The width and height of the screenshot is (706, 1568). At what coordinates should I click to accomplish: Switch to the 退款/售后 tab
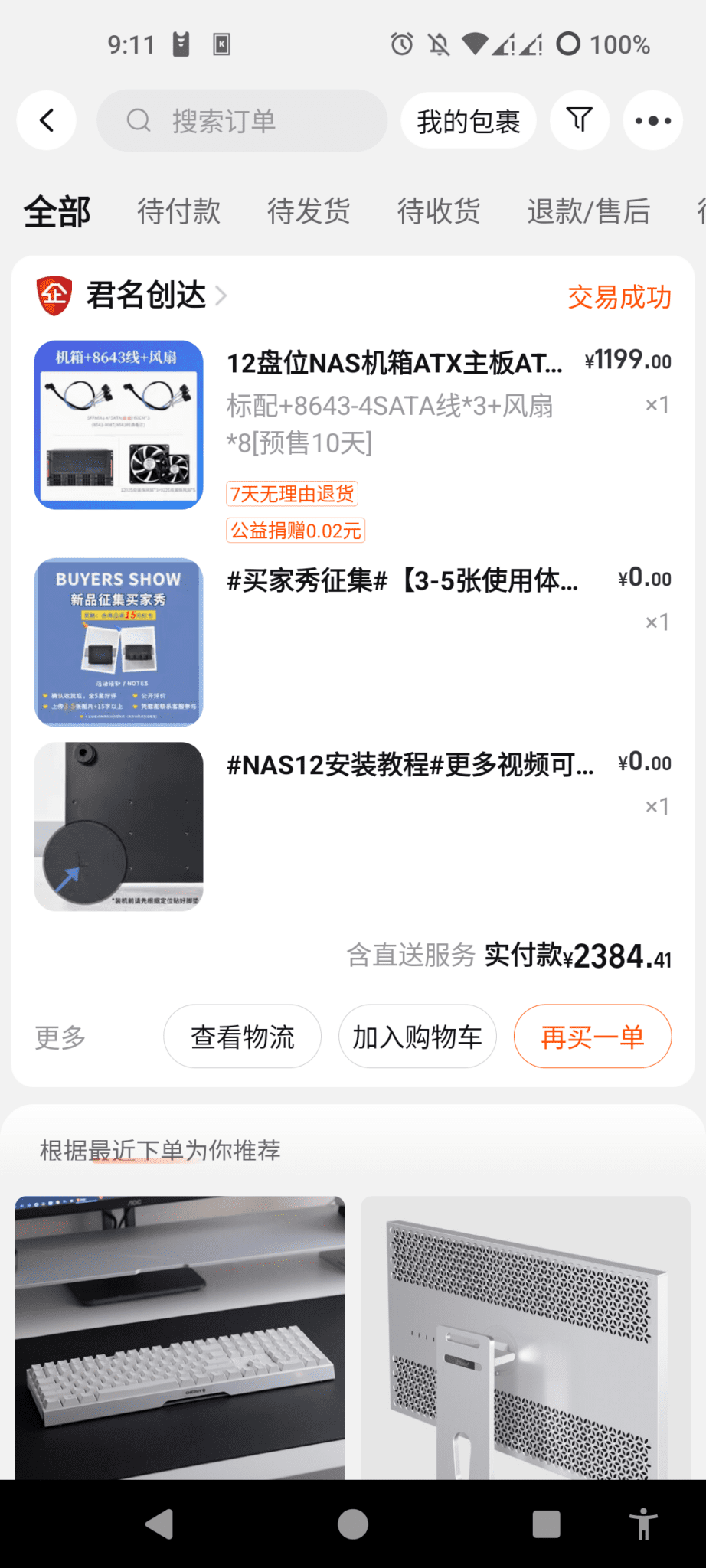[588, 211]
